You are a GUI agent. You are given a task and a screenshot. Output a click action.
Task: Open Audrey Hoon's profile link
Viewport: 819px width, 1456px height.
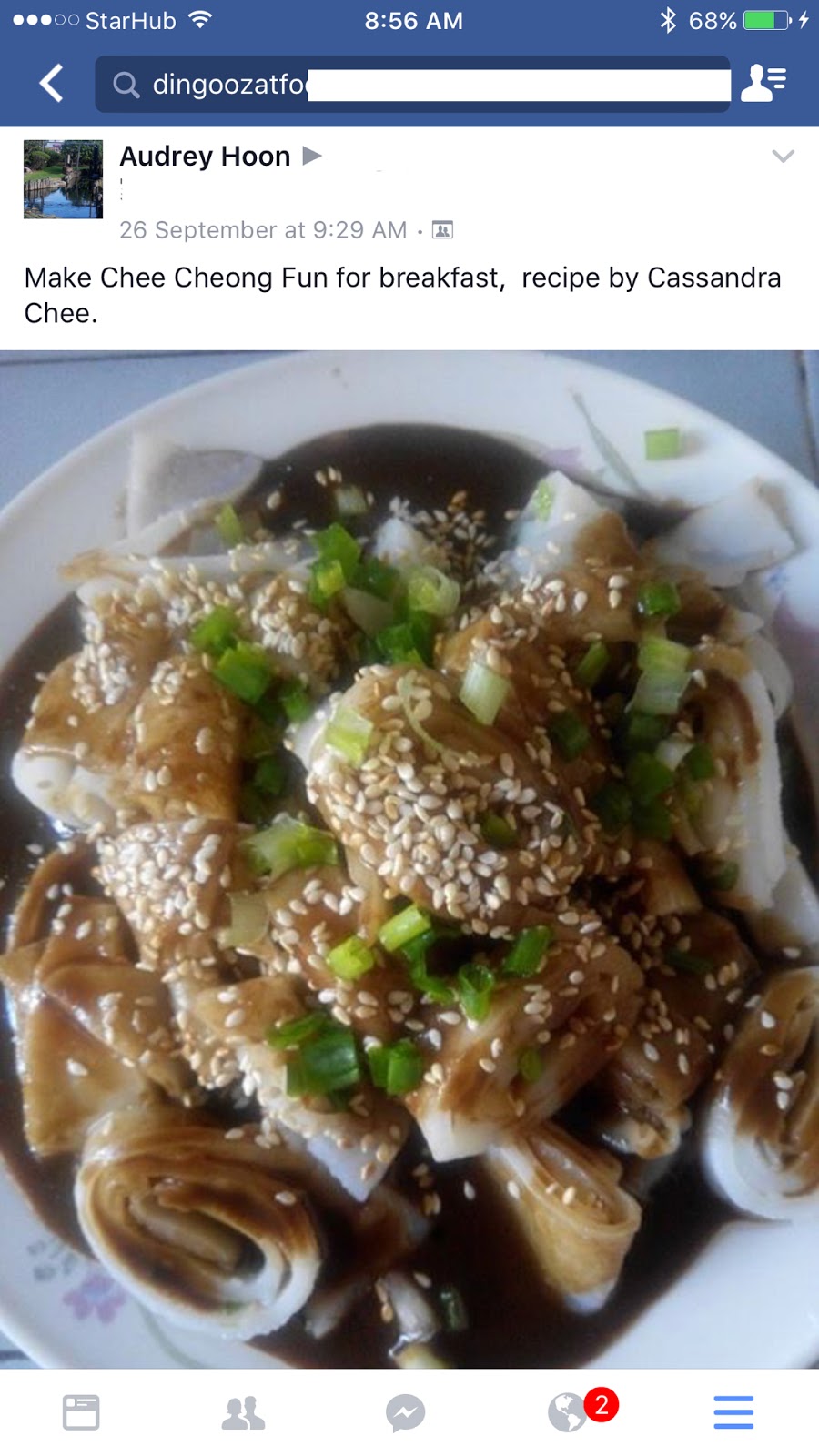coord(204,156)
